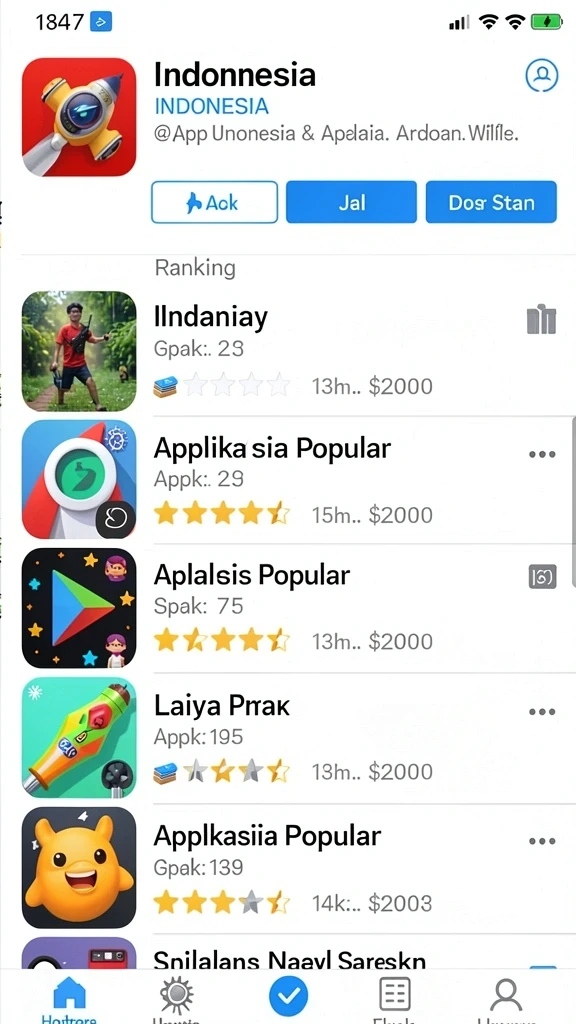Open the Applkasiia Popular listing
The height and width of the screenshot is (1024, 576).
click(288, 869)
